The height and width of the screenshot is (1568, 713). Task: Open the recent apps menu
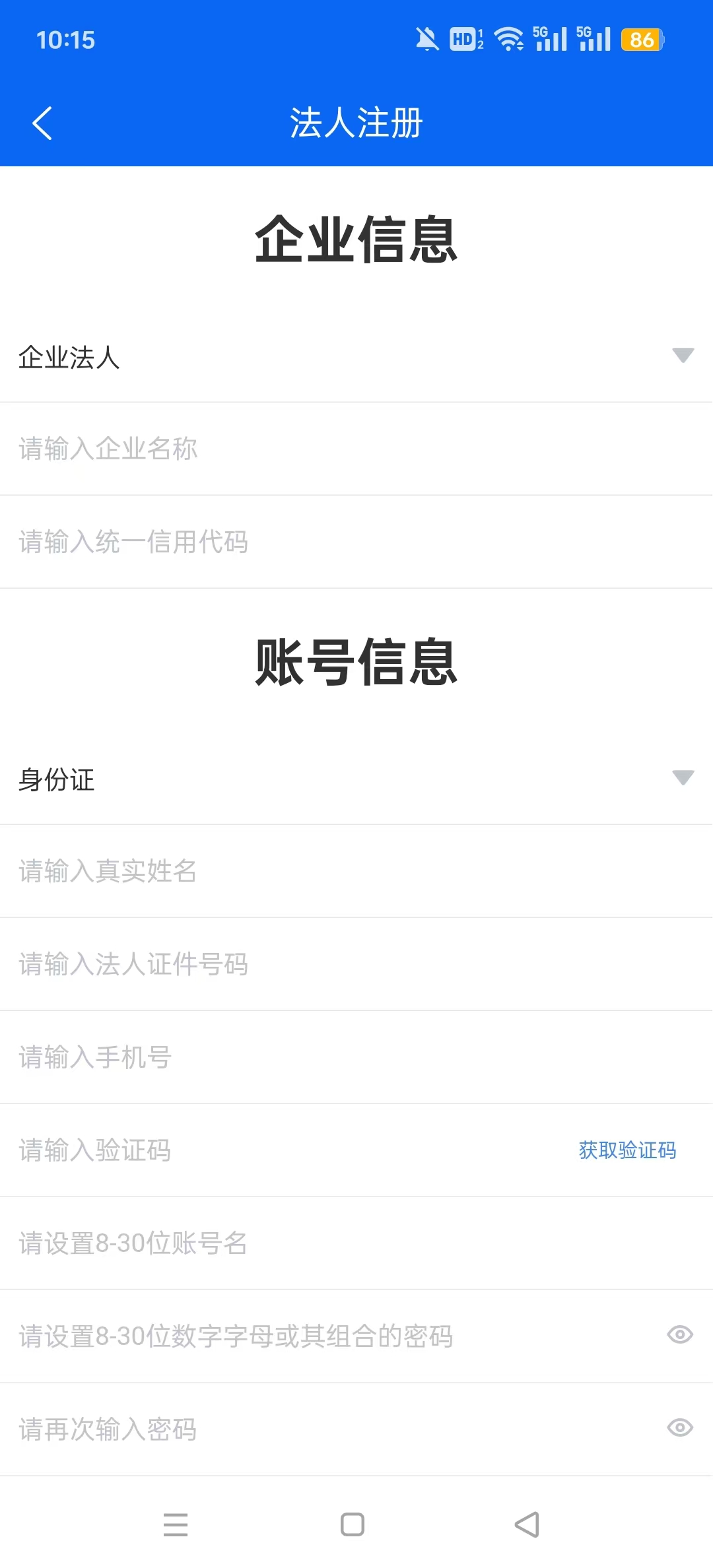[x=176, y=1524]
